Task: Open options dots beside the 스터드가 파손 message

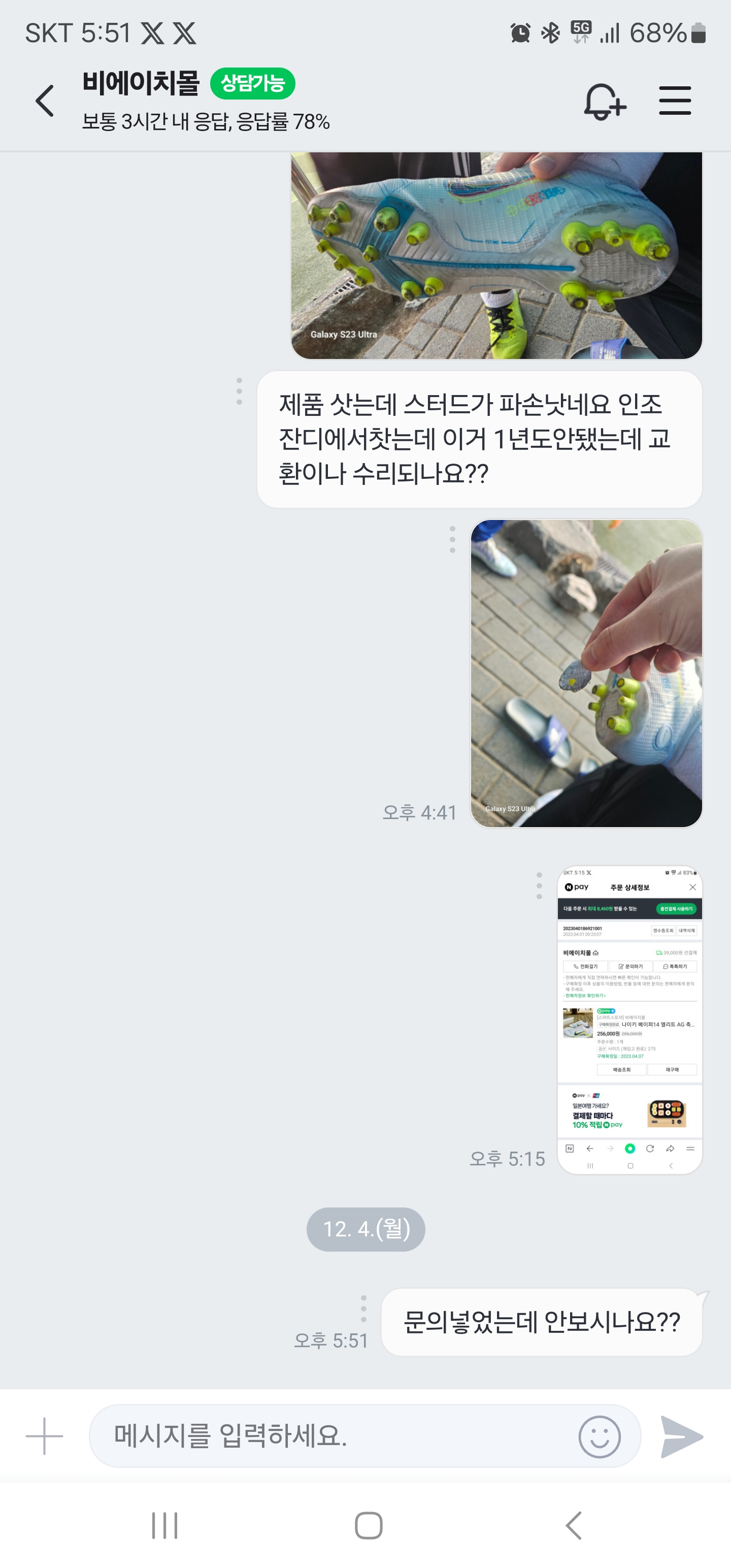Action: coord(239,391)
